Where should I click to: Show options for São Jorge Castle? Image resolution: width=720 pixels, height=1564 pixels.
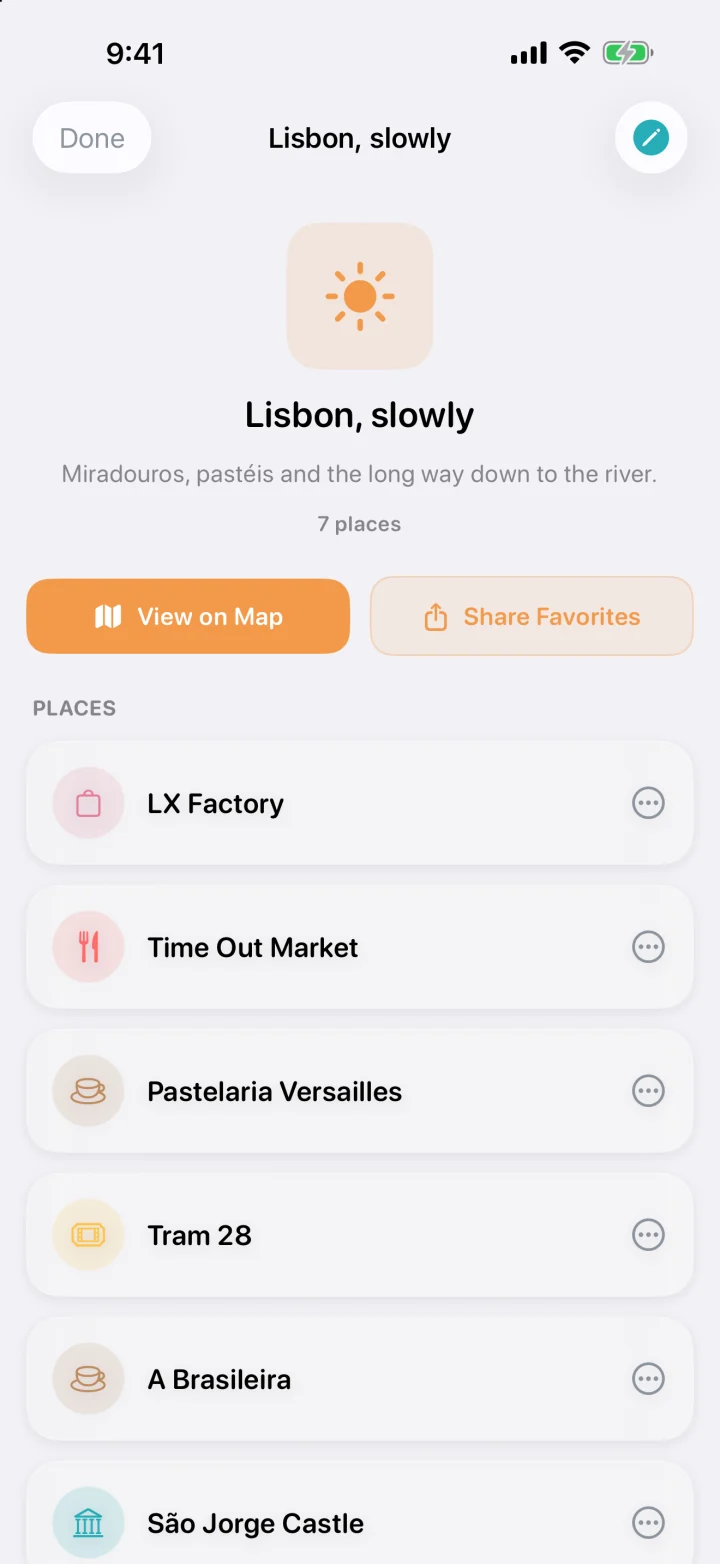tap(649, 1523)
